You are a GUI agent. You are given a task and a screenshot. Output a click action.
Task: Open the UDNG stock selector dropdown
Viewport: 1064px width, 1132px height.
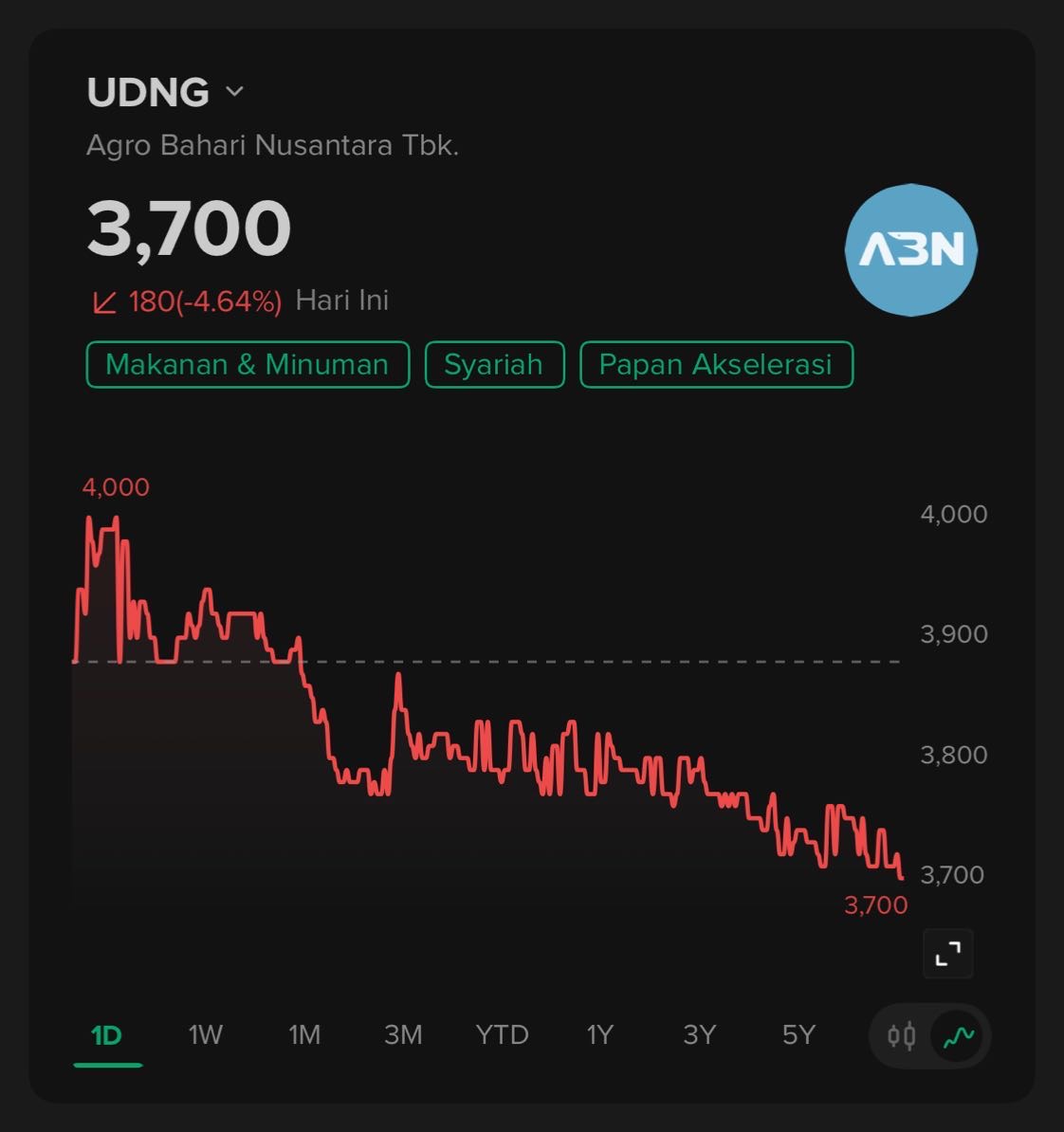(234, 92)
